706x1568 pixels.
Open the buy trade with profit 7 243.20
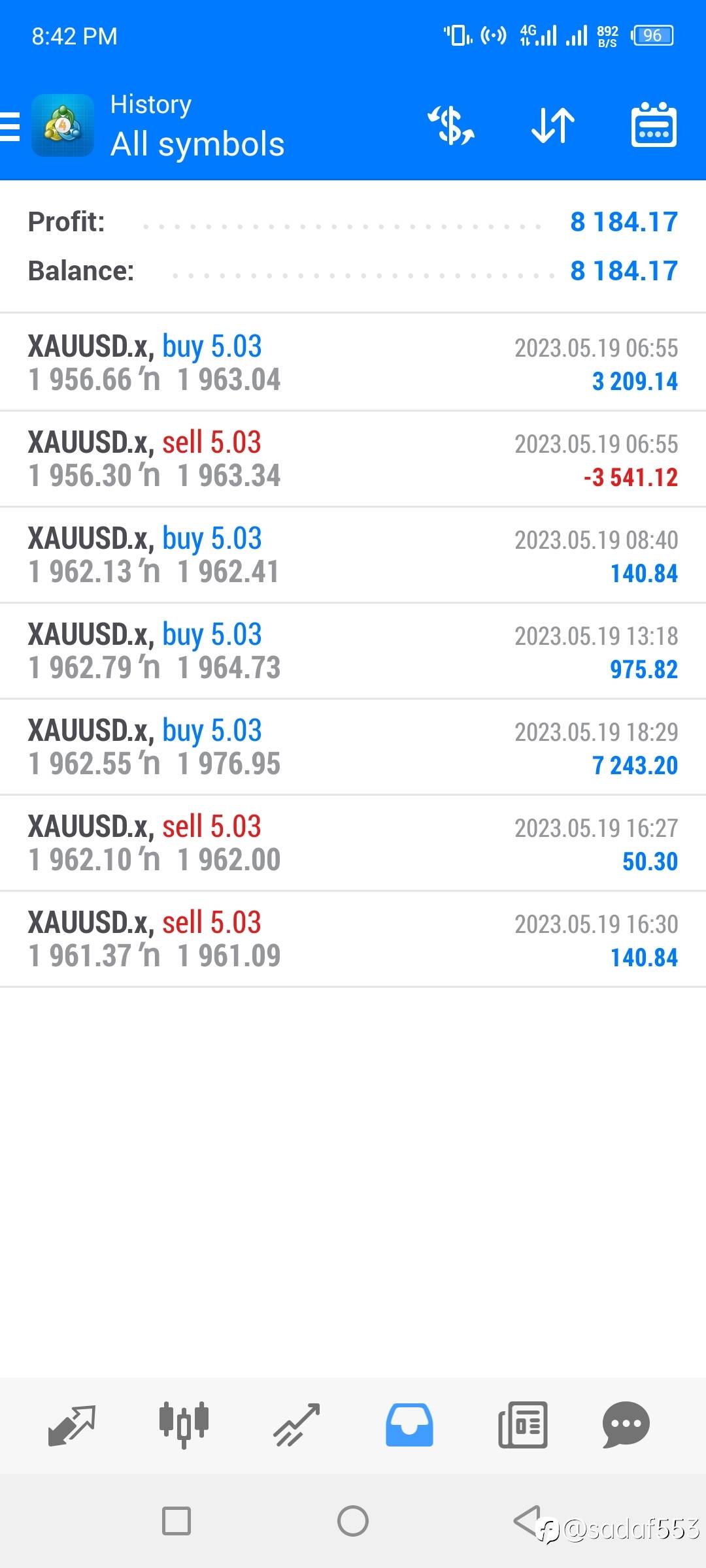pos(353,747)
